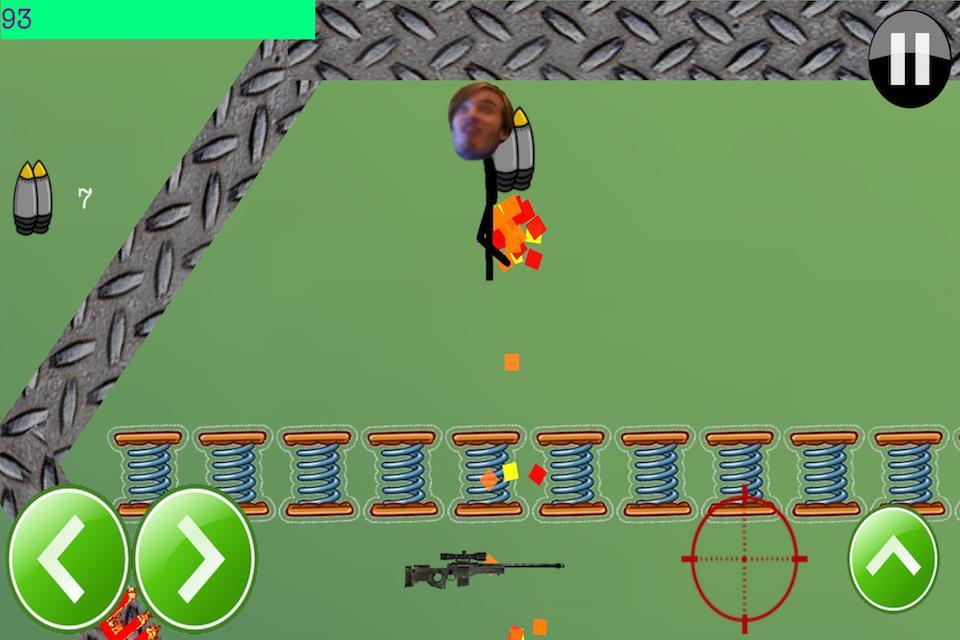Move the stickman right with the right arrow

coord(195,559)
